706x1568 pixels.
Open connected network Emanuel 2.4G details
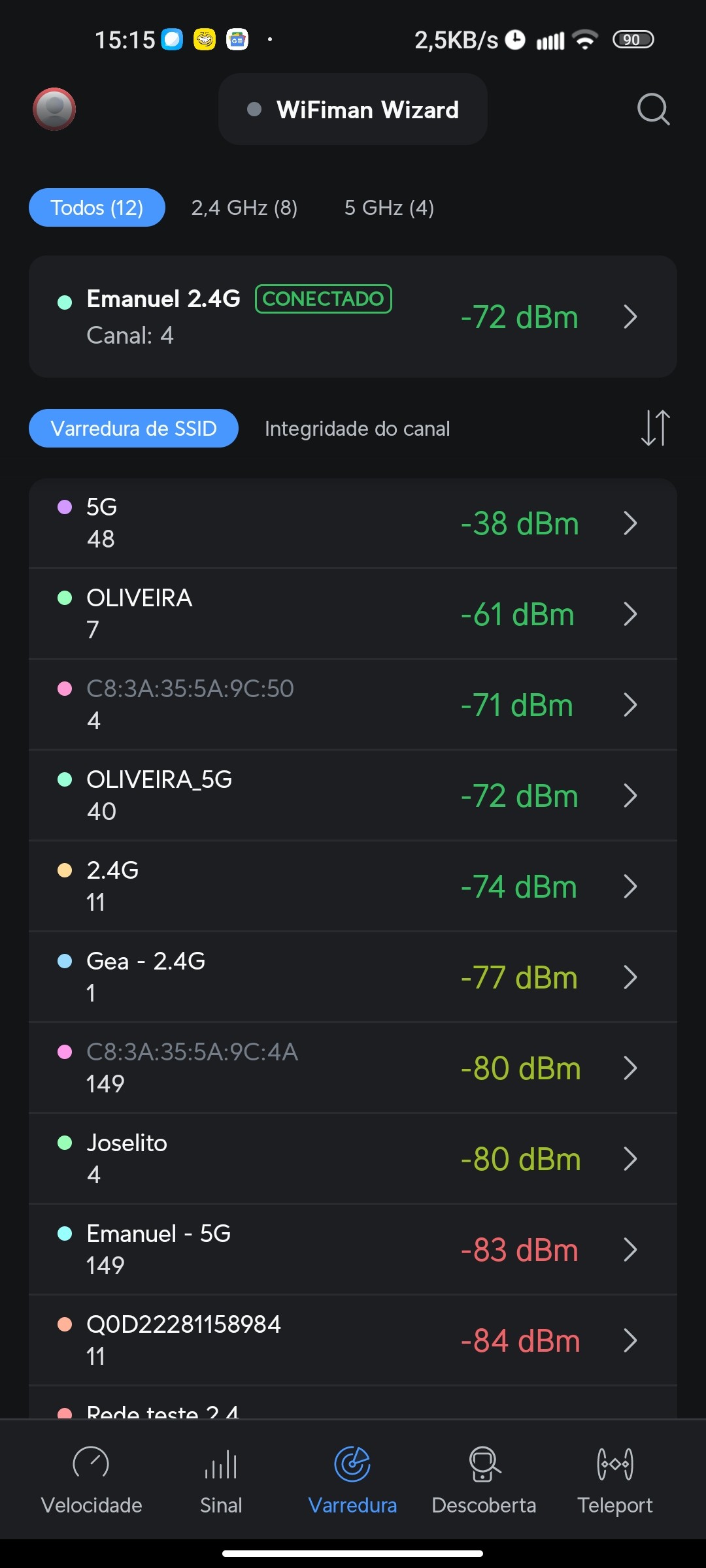coord(352,317)
